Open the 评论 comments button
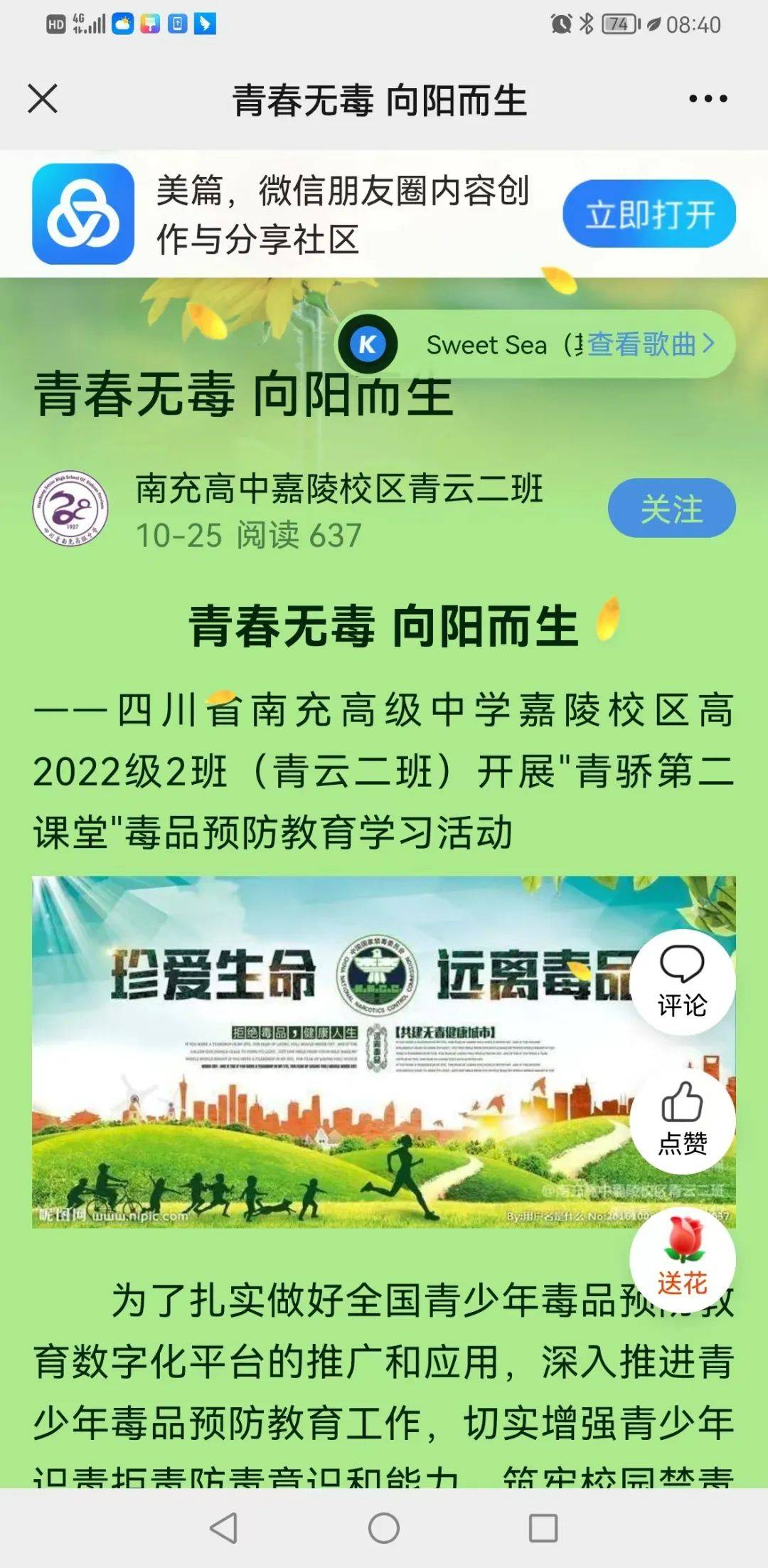This screenshot has height=1568, width=768. point(682,982)
